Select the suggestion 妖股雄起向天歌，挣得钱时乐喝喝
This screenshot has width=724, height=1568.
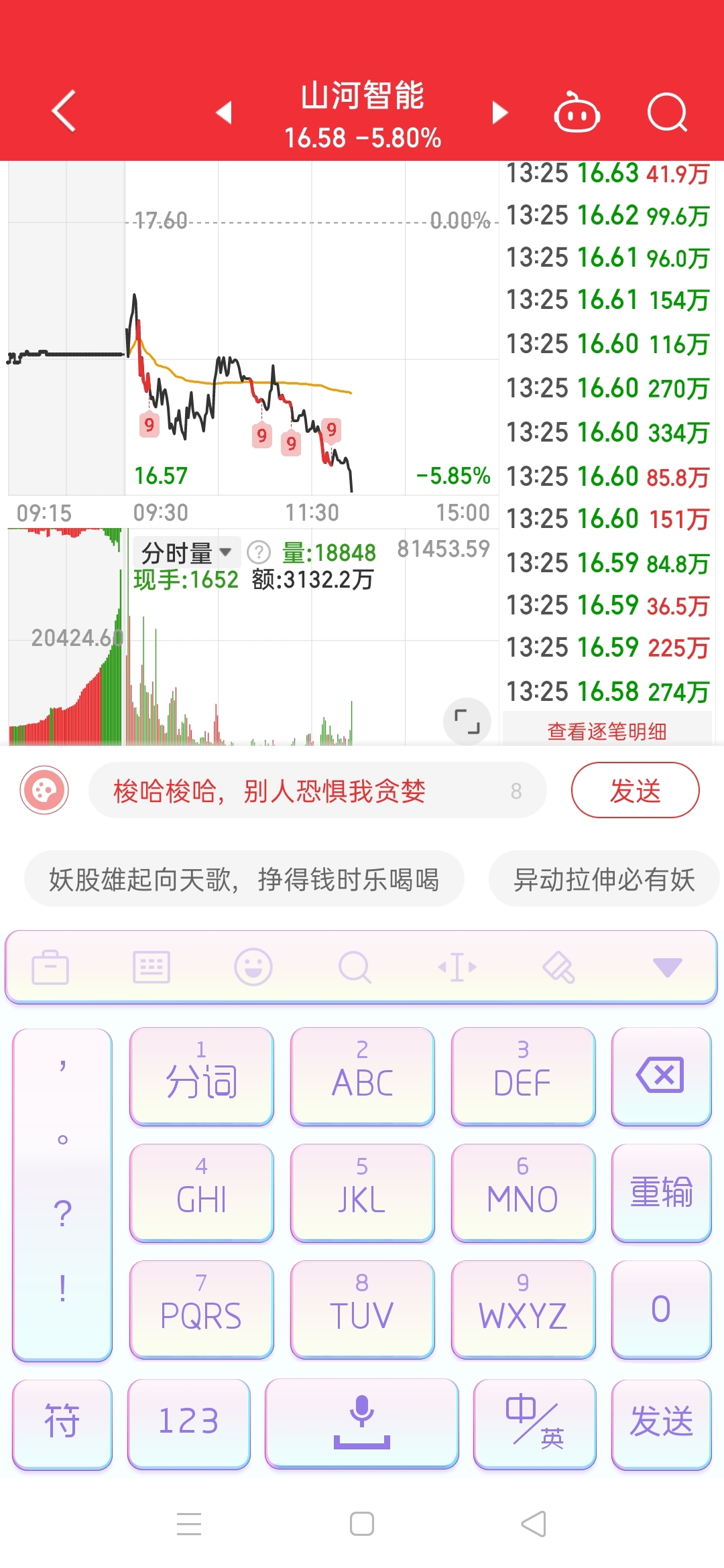244,878
